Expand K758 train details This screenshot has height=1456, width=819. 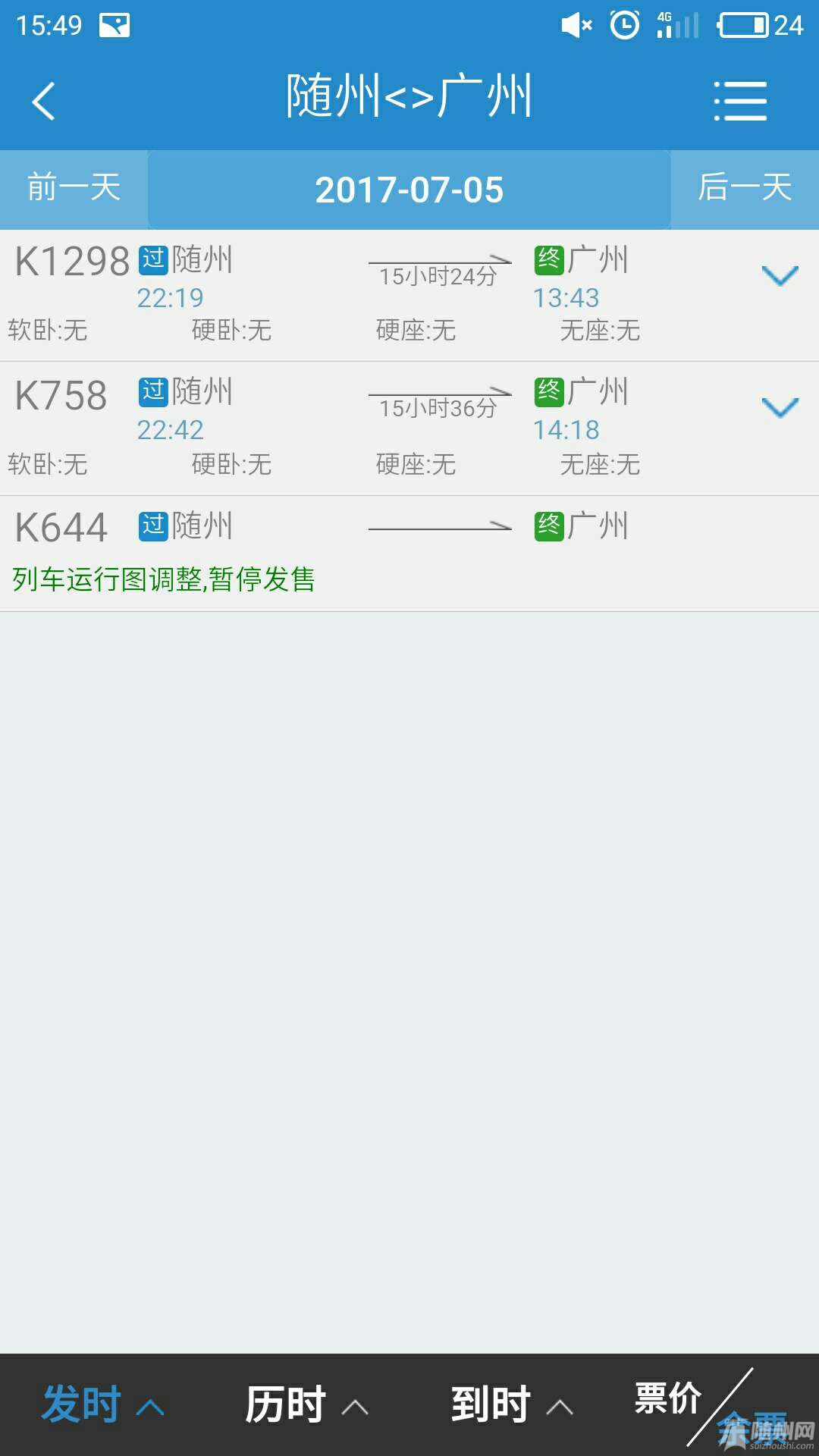coord(780,407)
